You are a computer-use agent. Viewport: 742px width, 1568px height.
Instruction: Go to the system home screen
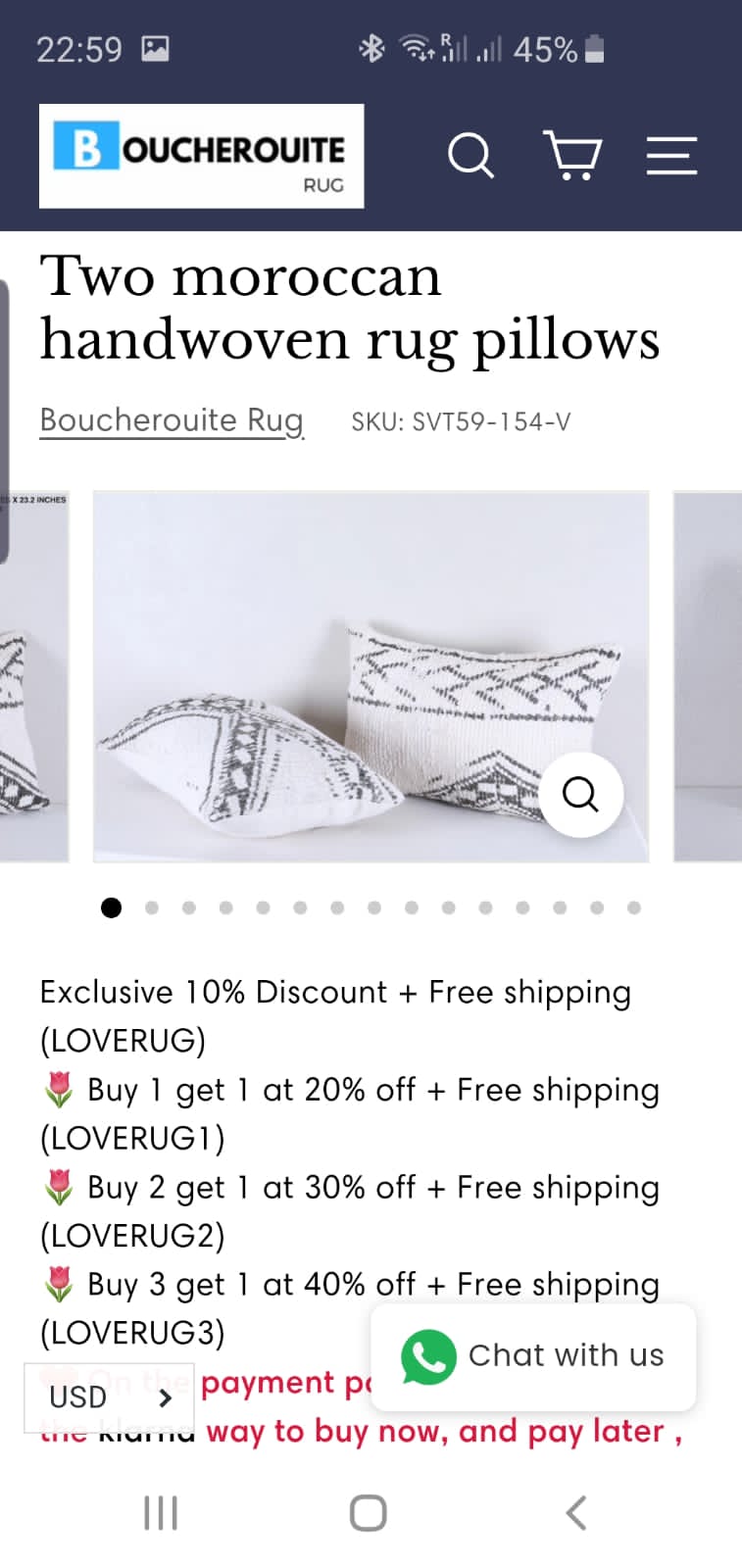(369, 1513)
